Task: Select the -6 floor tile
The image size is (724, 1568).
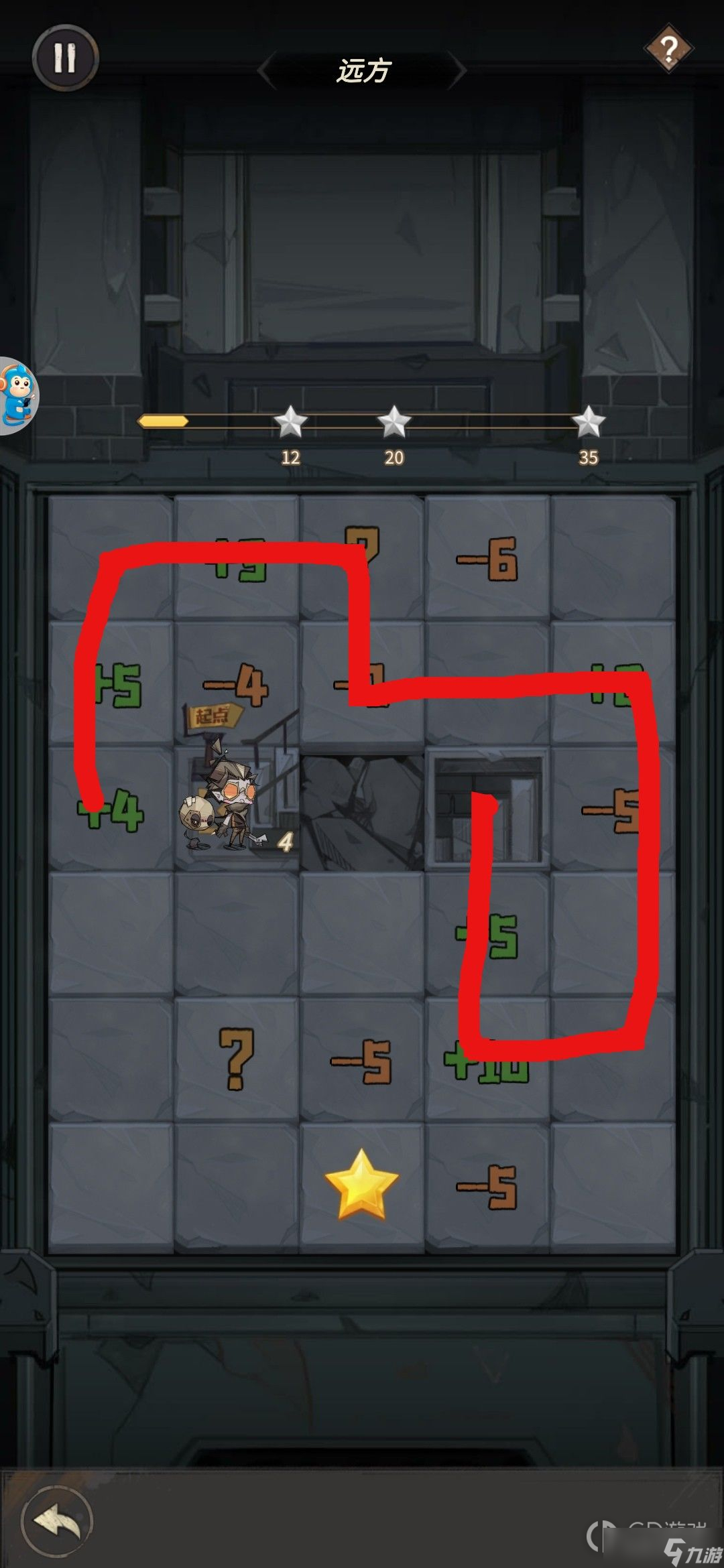Action: click(x=487, y=558)
